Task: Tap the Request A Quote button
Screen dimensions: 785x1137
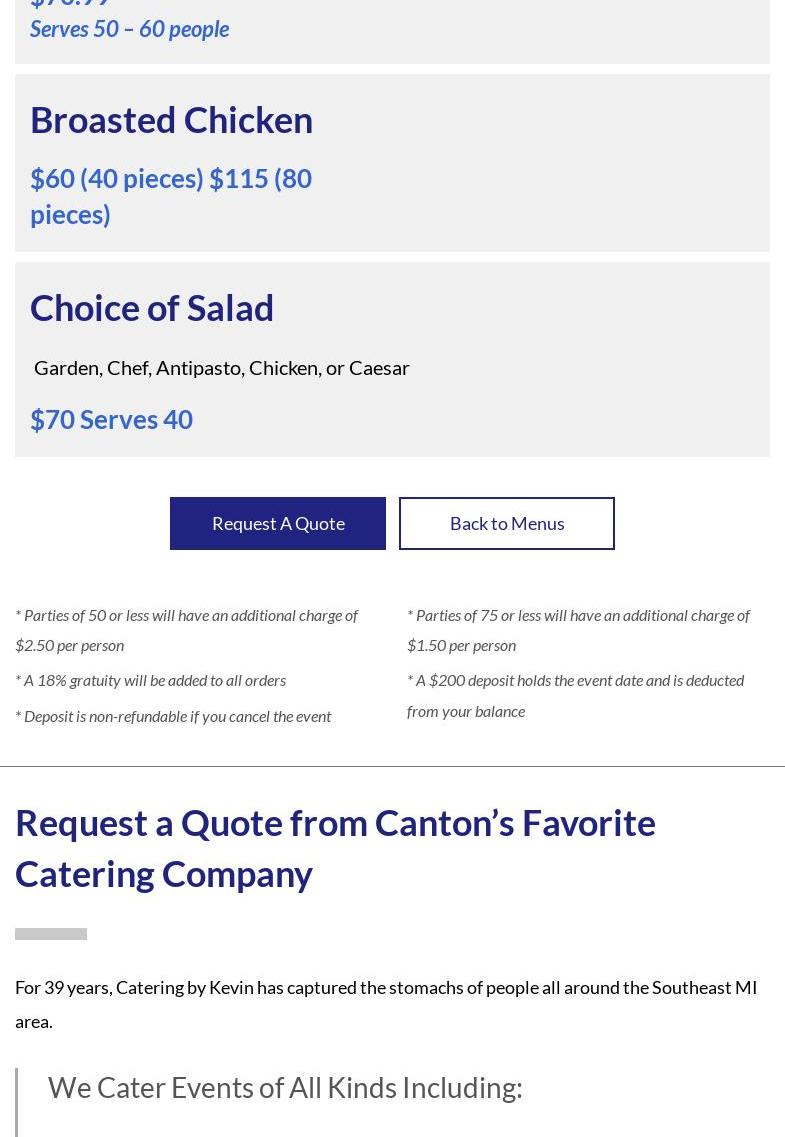Action: pos(278,523)
